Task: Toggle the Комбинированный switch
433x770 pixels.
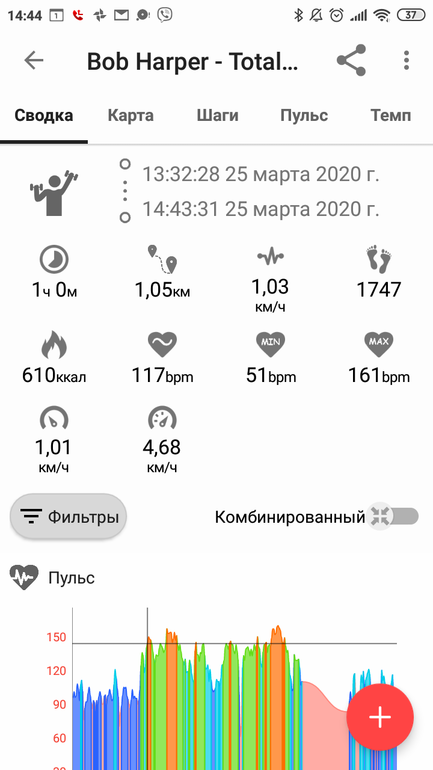Action: click(394, 517)
